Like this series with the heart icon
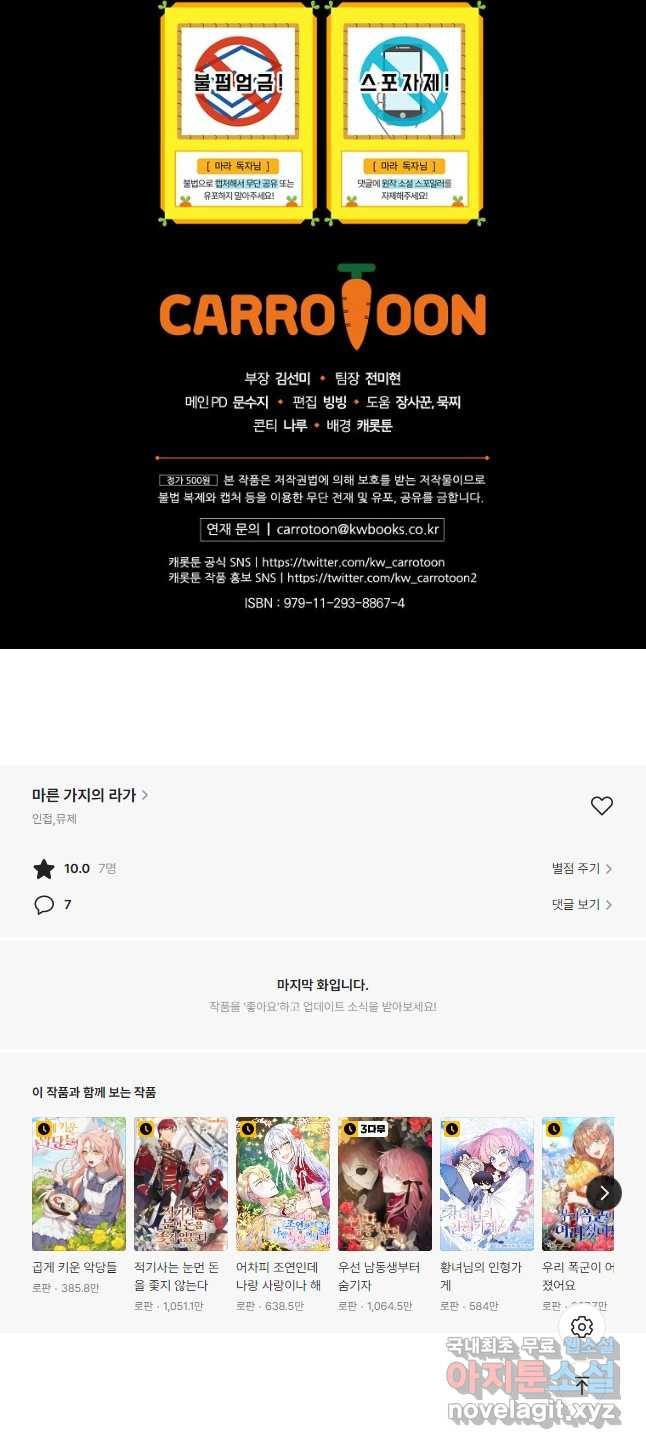This screenshot has height=1449, width=646. pos(601,806)
